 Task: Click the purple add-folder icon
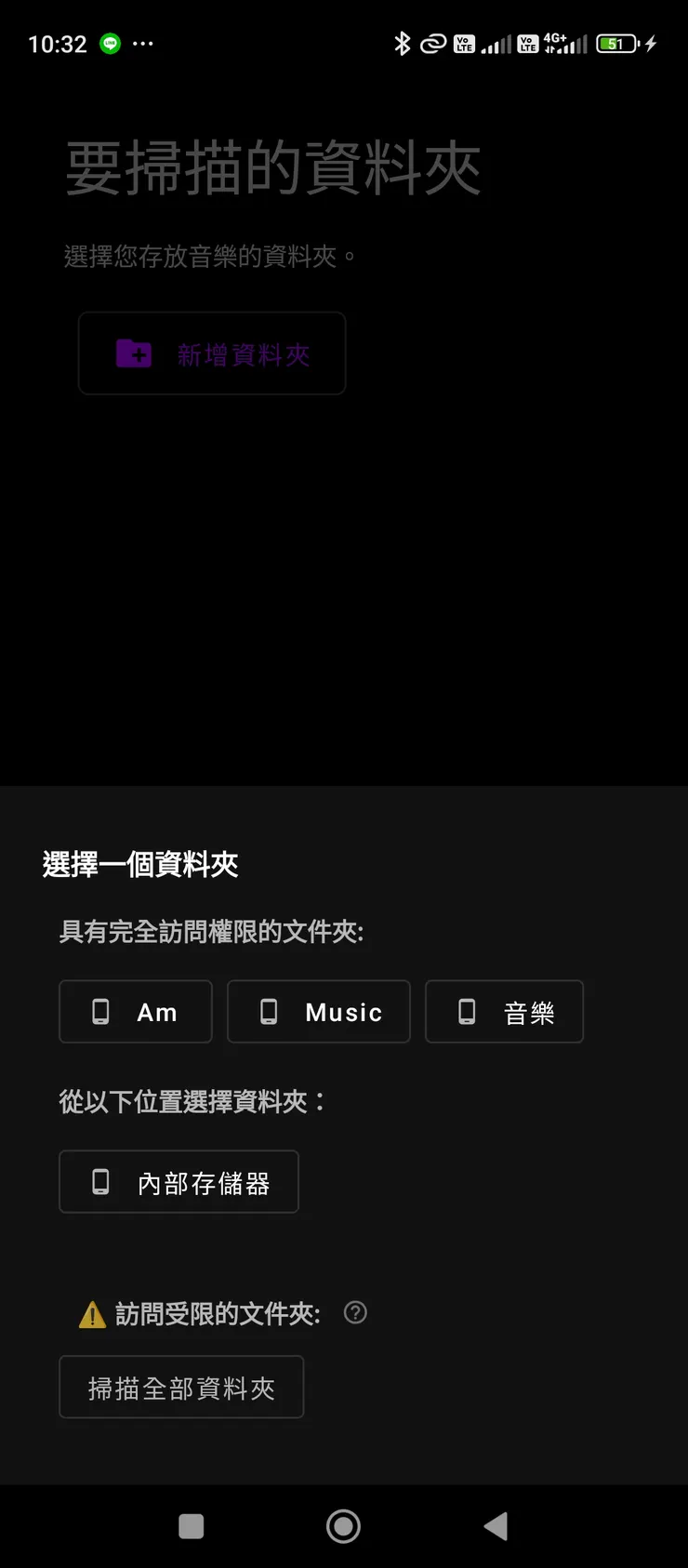[134, 353]
